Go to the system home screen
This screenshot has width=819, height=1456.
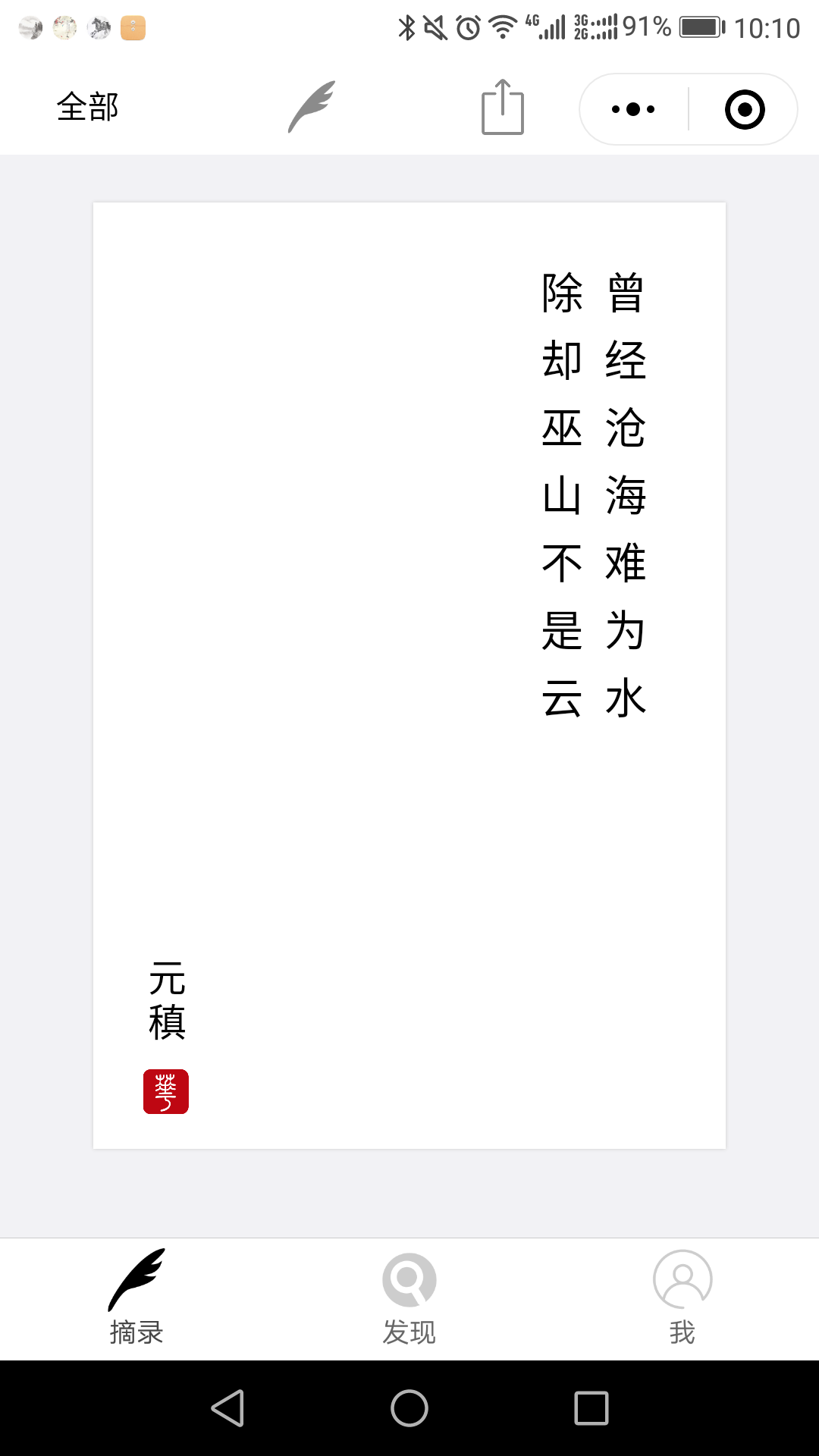point(409,1408)
